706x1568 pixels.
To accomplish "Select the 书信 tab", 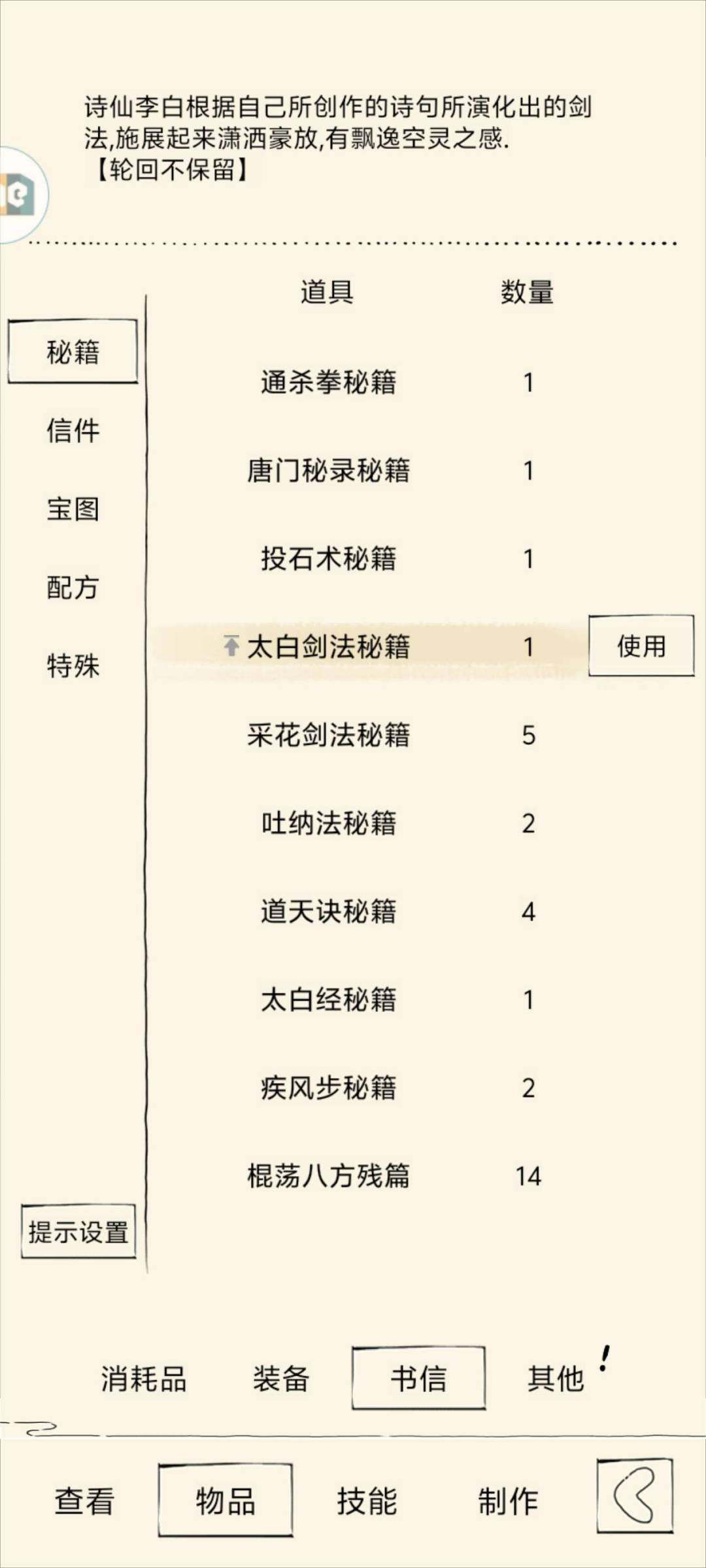I will click(x=418, y=1377).
